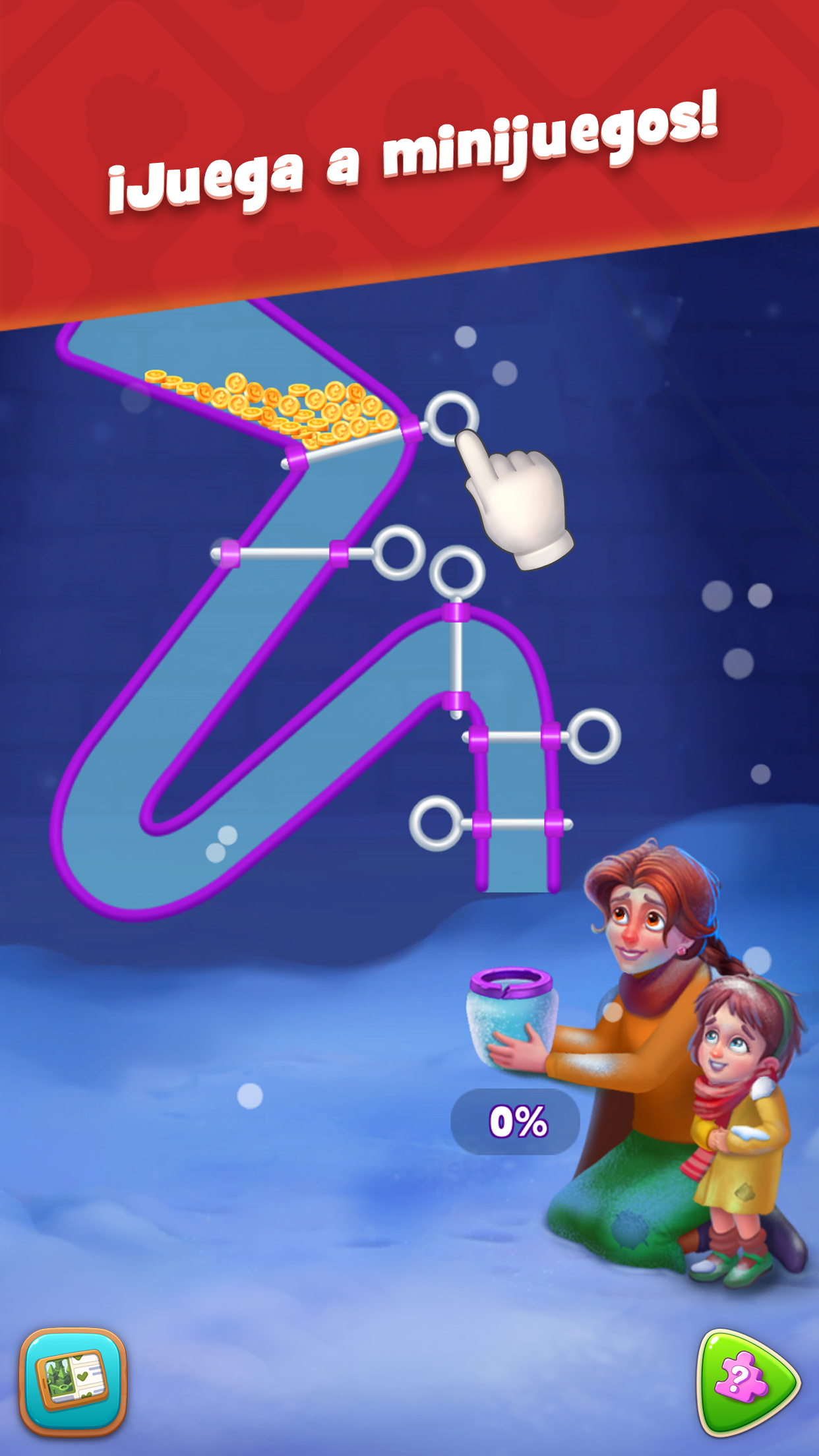Pull the vertical pin below the middle ring
819x1456 pixels.
[x=455, y=659]
